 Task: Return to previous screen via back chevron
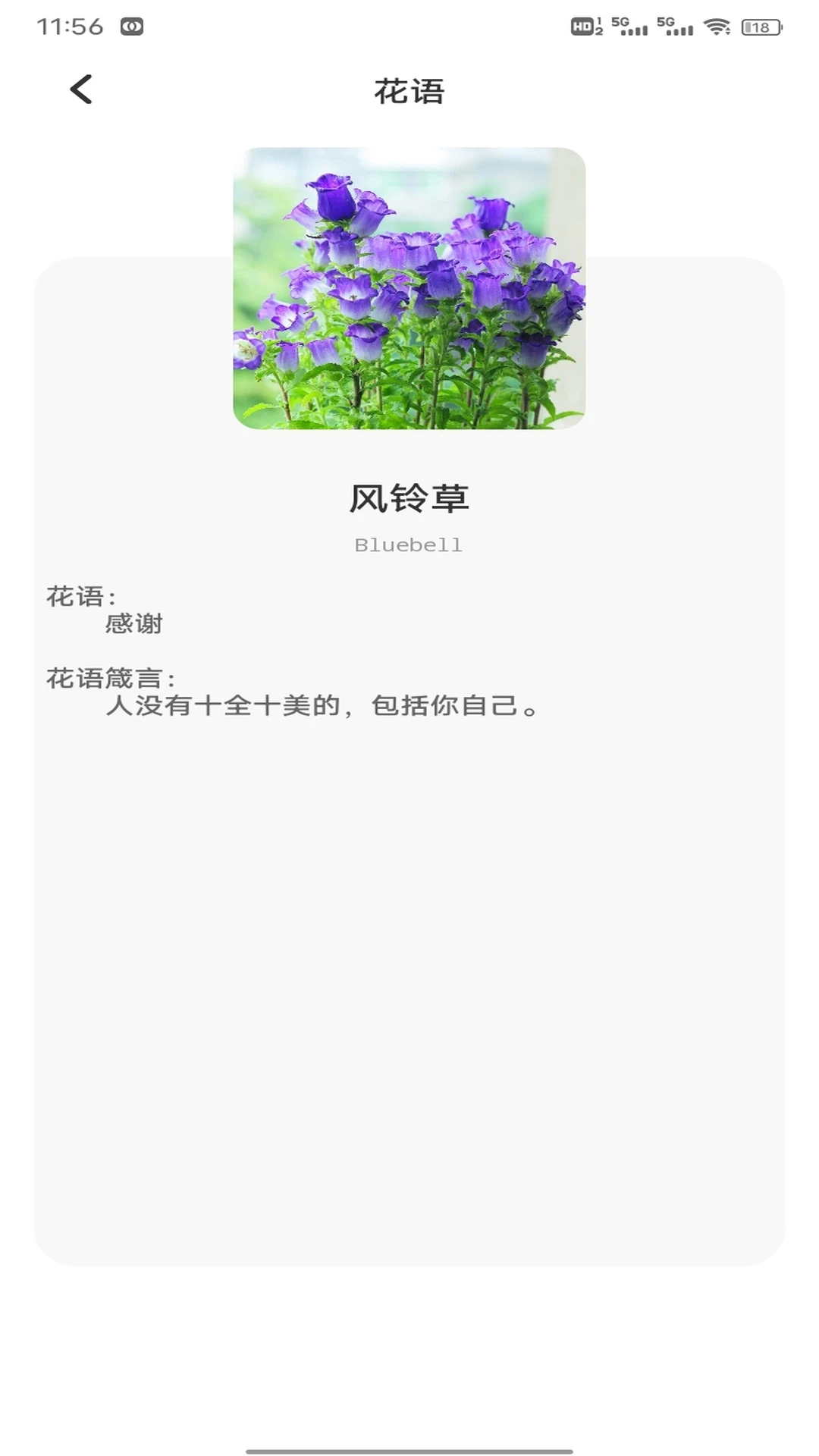coord(81,90)
